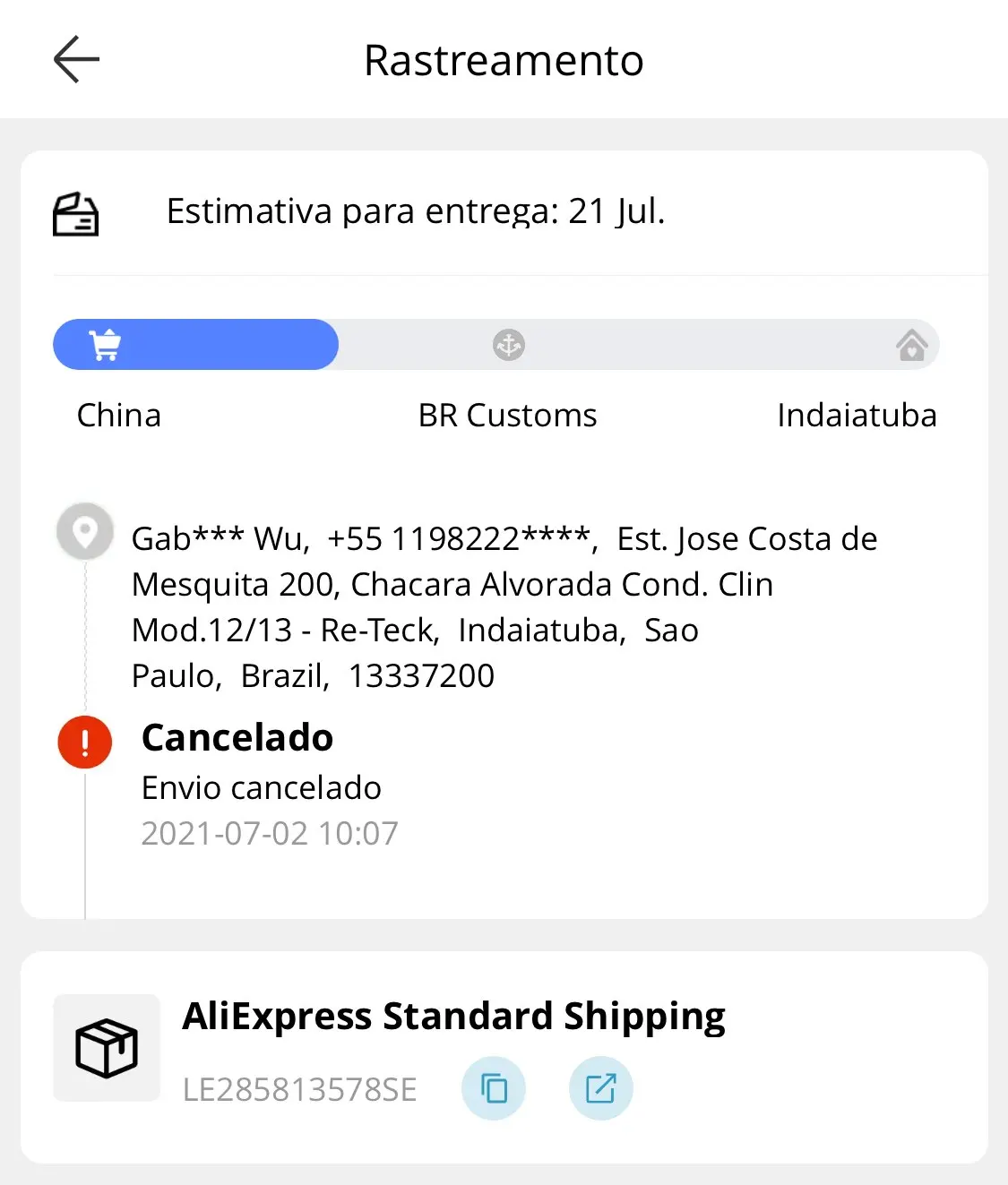
Task: Copy tracking number LE285813578SE
Action: pyautogui.click(x=494, y=1088)
